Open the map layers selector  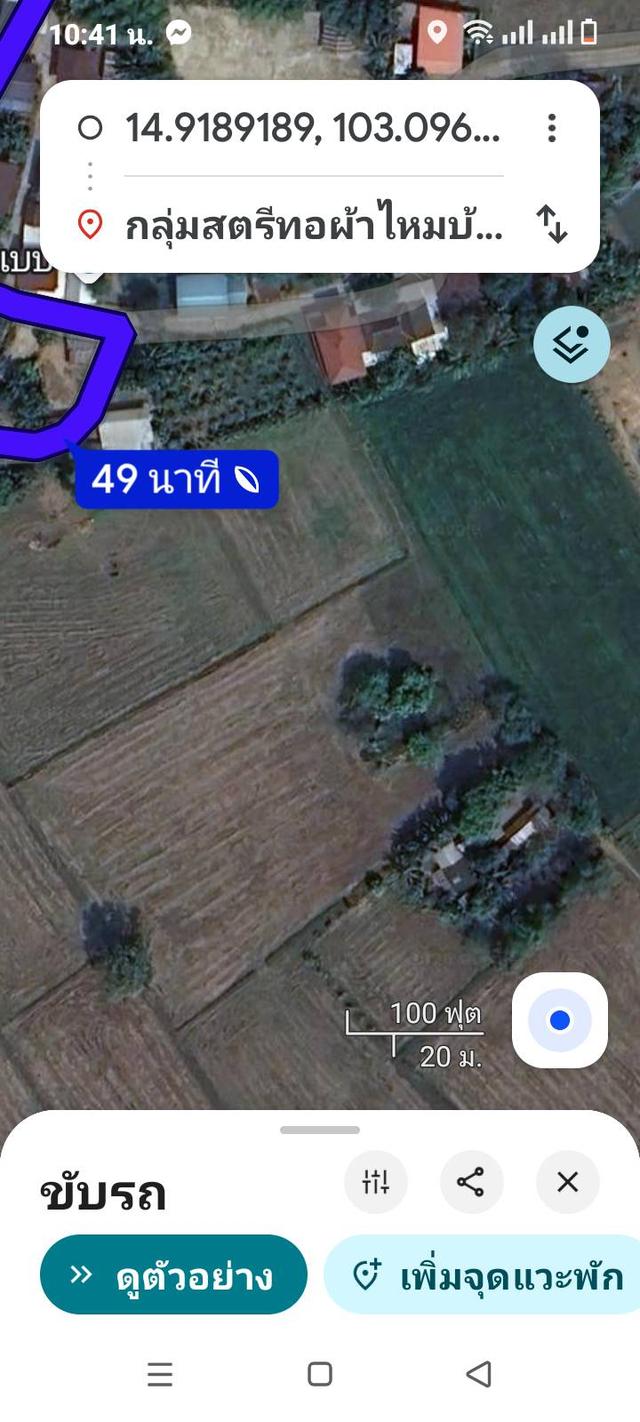tap(571, 345)
